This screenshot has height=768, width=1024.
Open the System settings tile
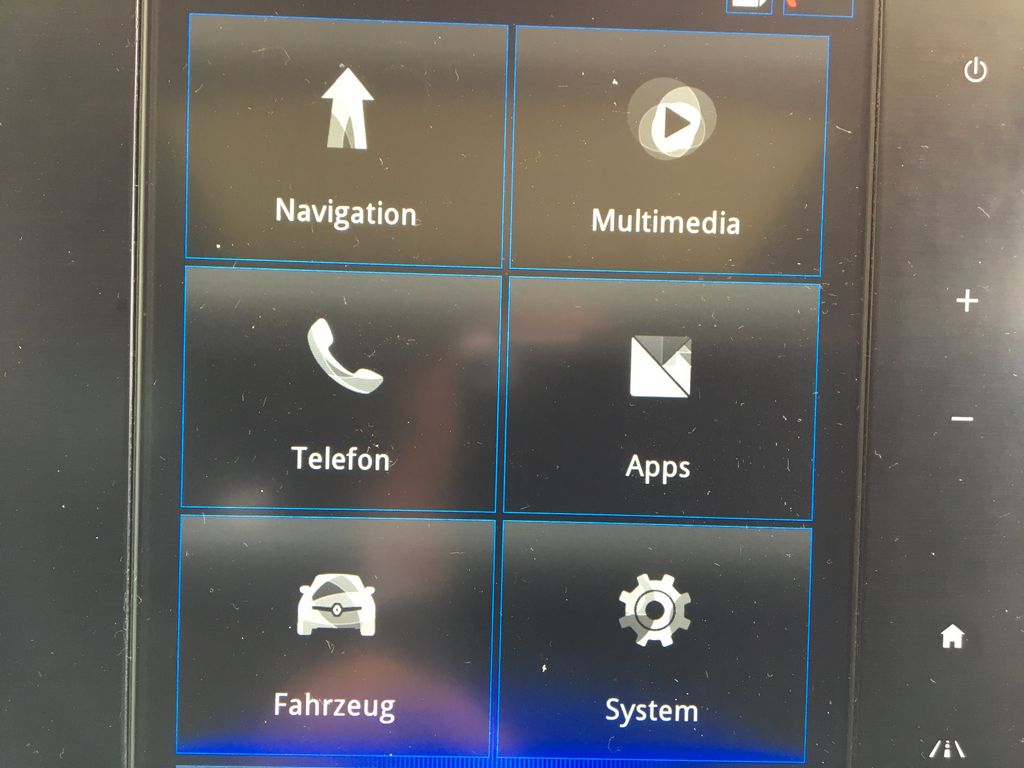tap(653, 640)
